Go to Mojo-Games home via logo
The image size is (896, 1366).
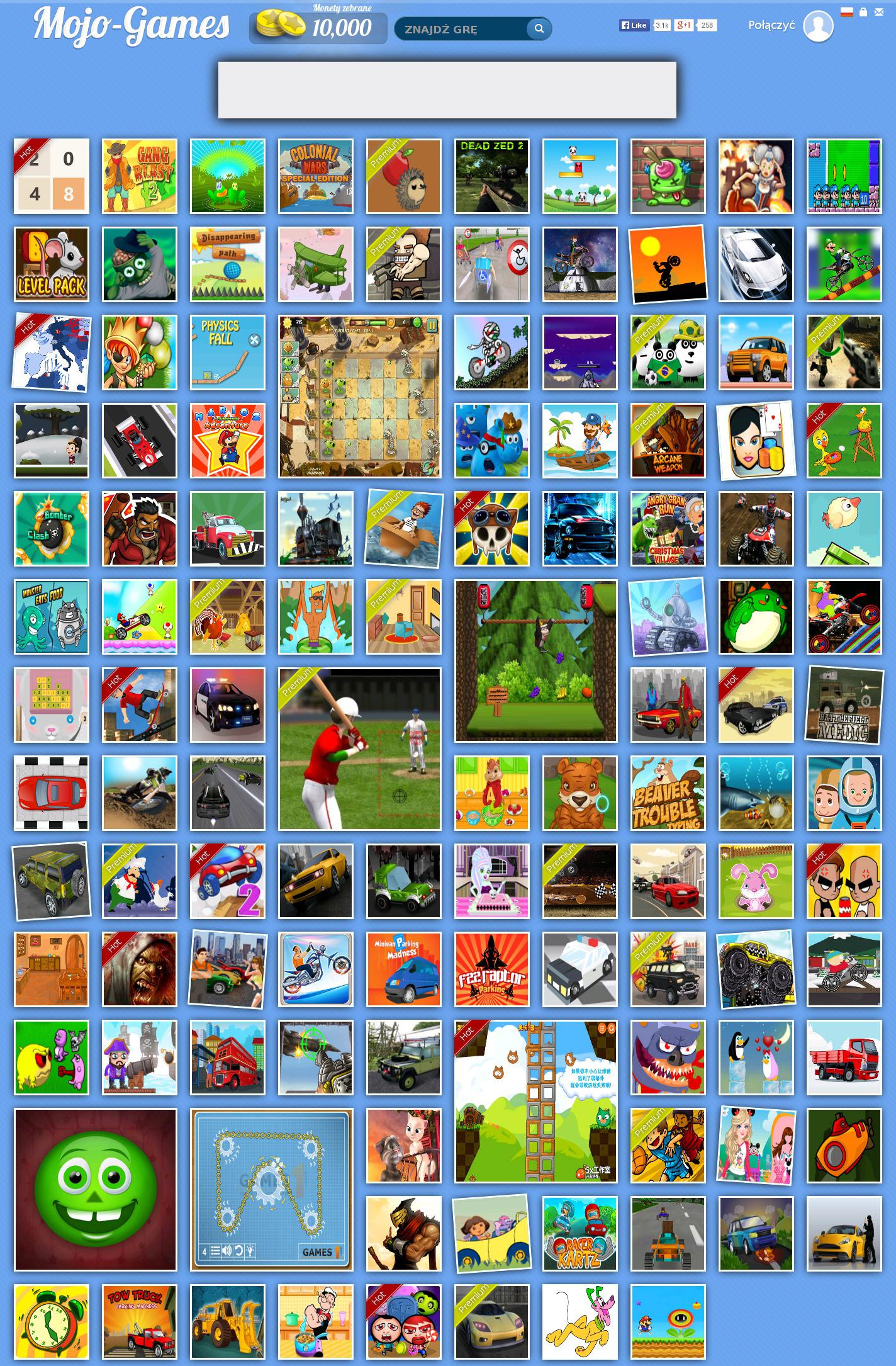[132, 26]
